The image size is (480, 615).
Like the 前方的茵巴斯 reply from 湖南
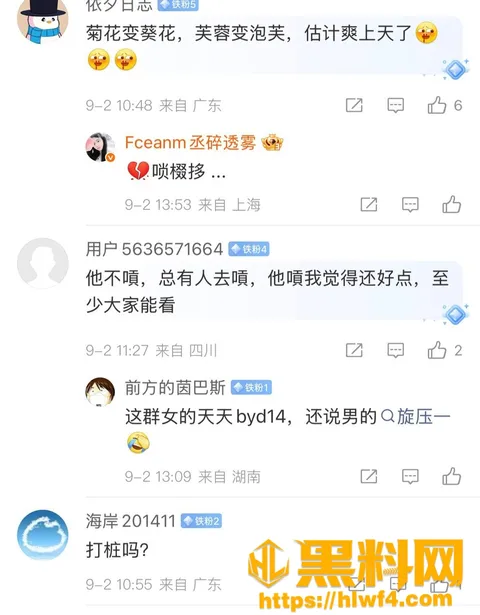pyautogui.click(x=451, y=477)
